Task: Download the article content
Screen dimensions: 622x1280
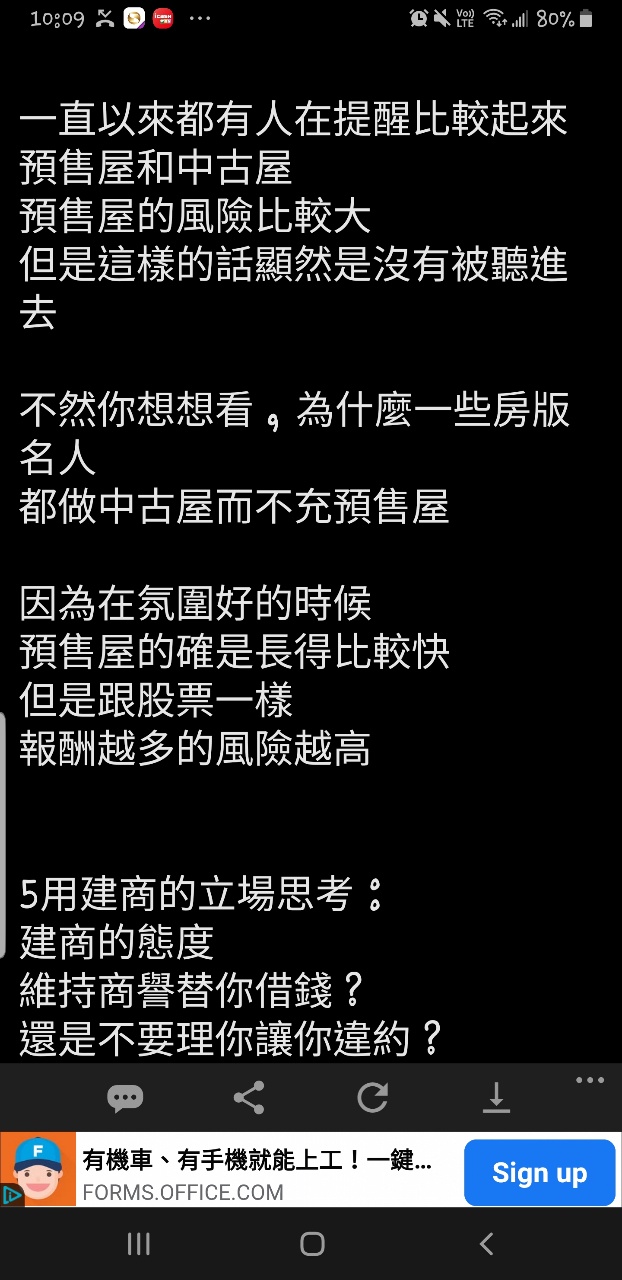Action: [x=496, y=1098]
